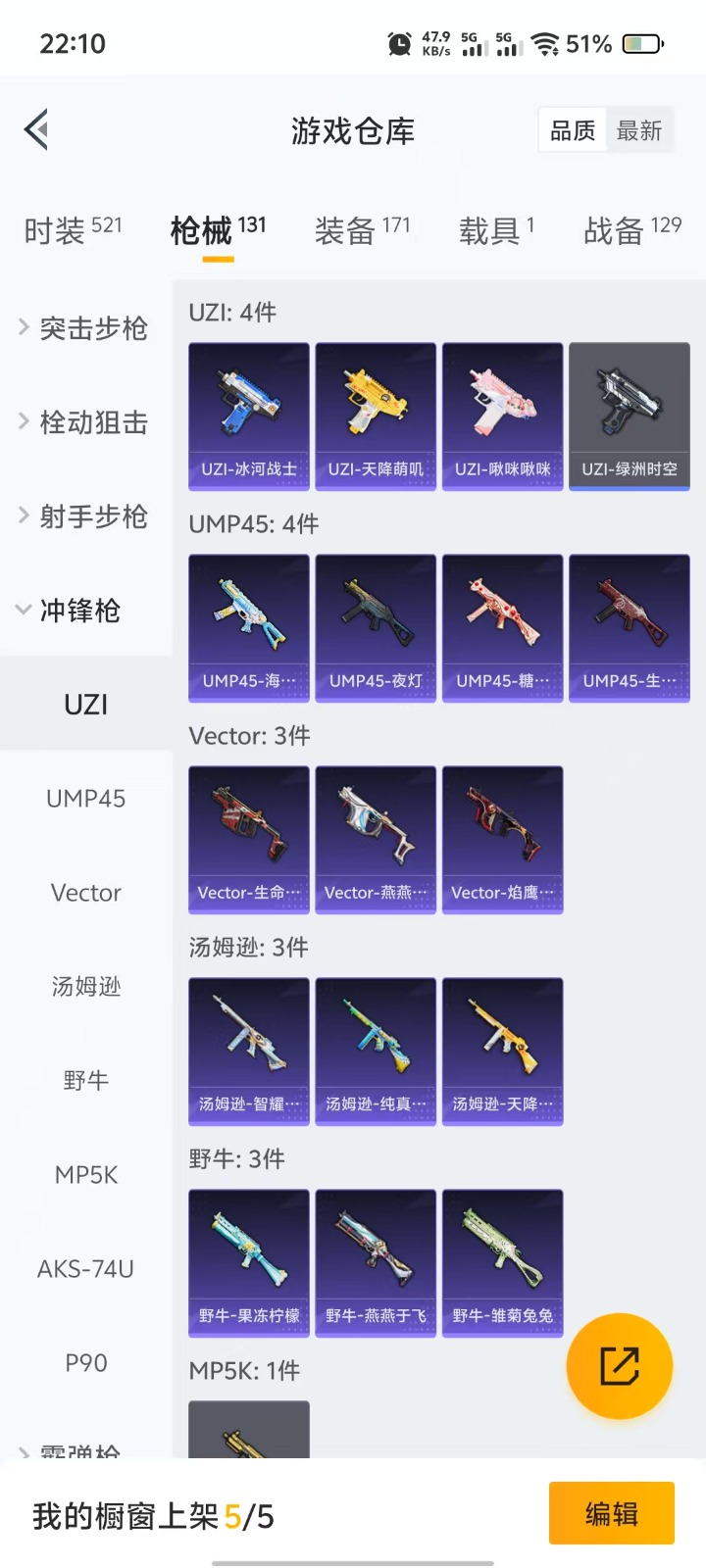Select 汤姆逊 in the side list
The image size is (706, 1568).
tap(86, 987)
